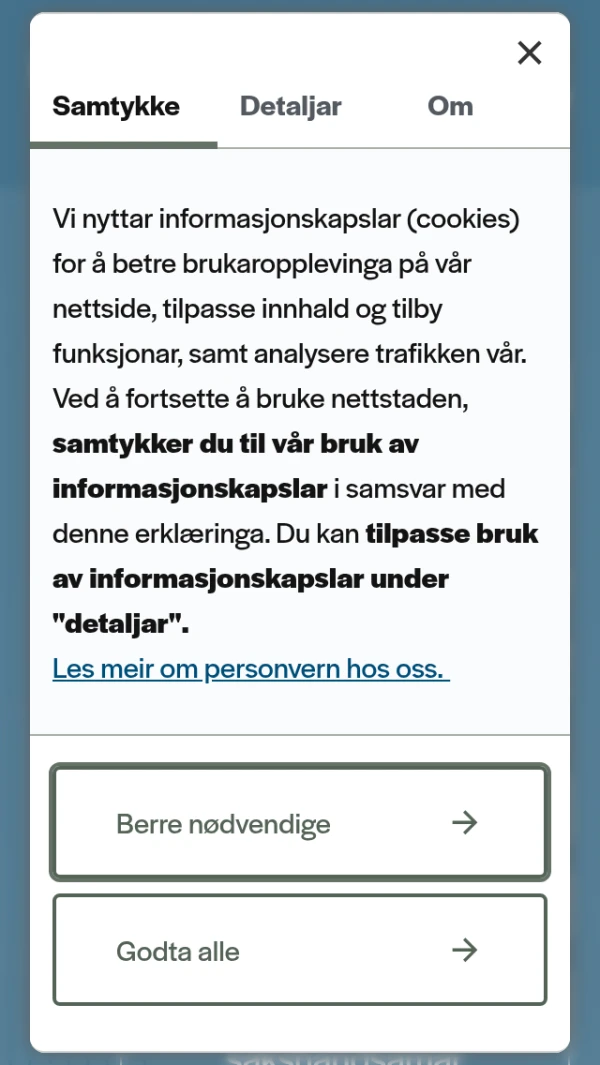This screenshot has width=600, height=1065.
Task: Close the cookie consent dialog
Action: 529,52
